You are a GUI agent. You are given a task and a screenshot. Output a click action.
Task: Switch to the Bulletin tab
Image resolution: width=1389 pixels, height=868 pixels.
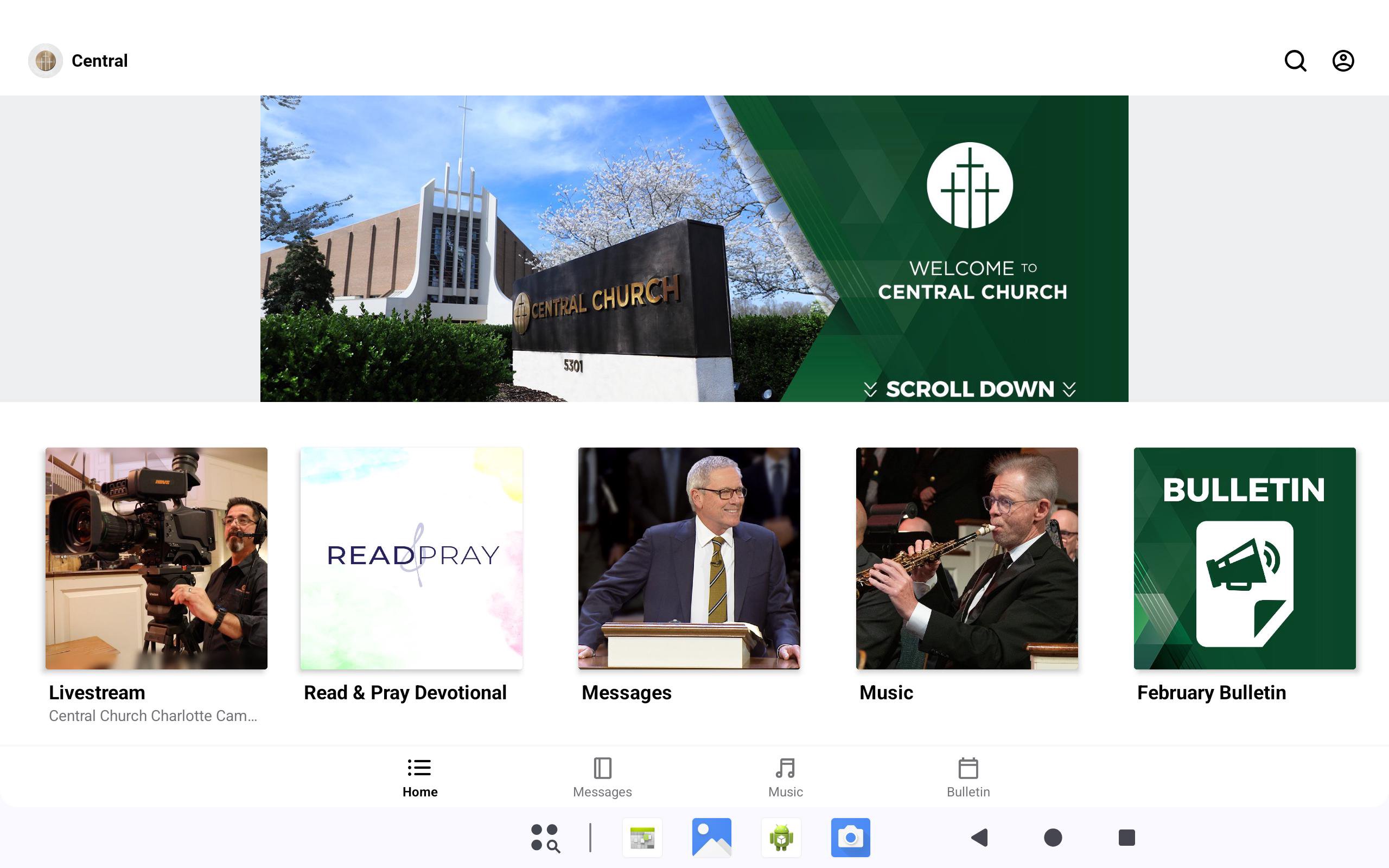tap(968, 777)
